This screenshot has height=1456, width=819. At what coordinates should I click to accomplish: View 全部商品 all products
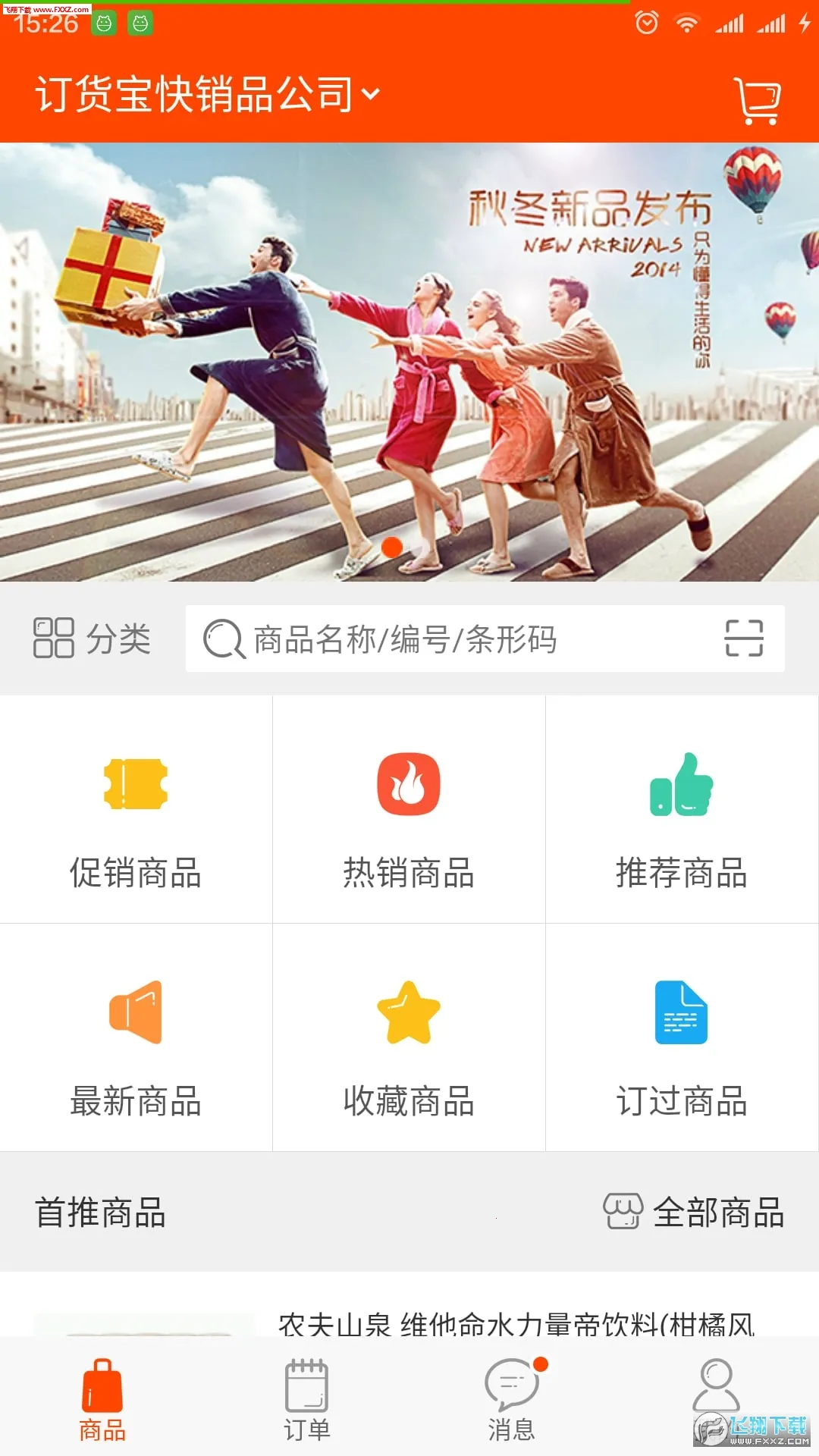[x=694, y=1212]
